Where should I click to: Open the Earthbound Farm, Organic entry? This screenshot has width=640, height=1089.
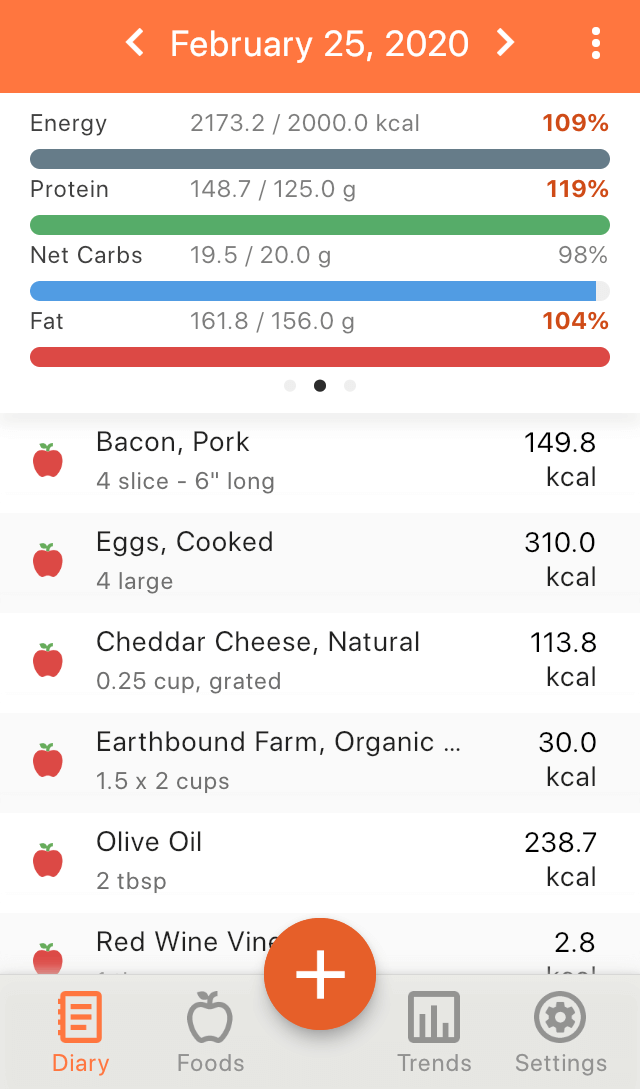tap(320, 763)
